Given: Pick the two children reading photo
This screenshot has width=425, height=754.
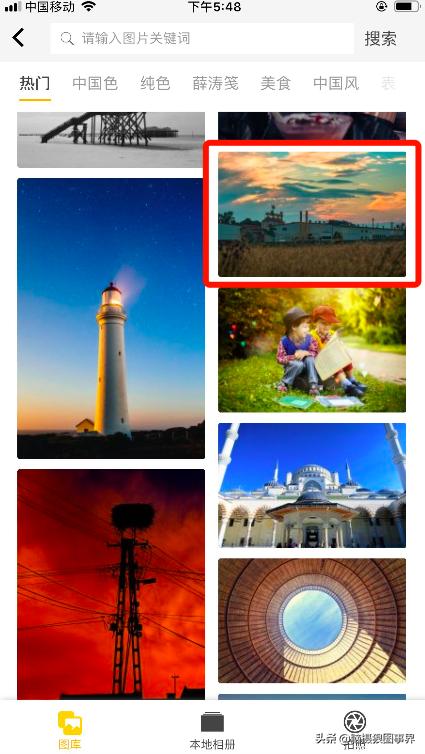Looking at the screenshot, I should click(x=312, y=350).
